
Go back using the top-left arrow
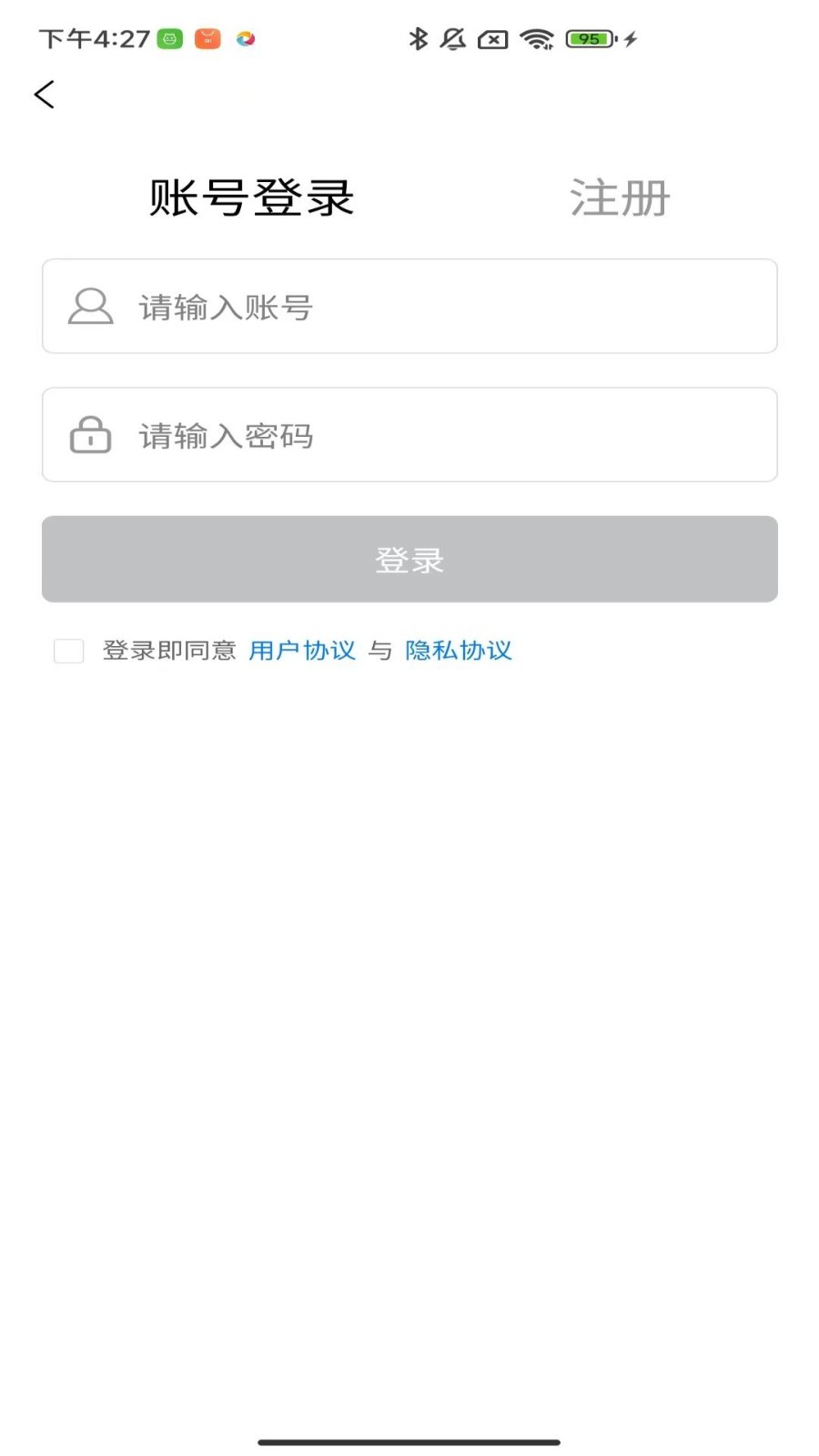point(44,95)
